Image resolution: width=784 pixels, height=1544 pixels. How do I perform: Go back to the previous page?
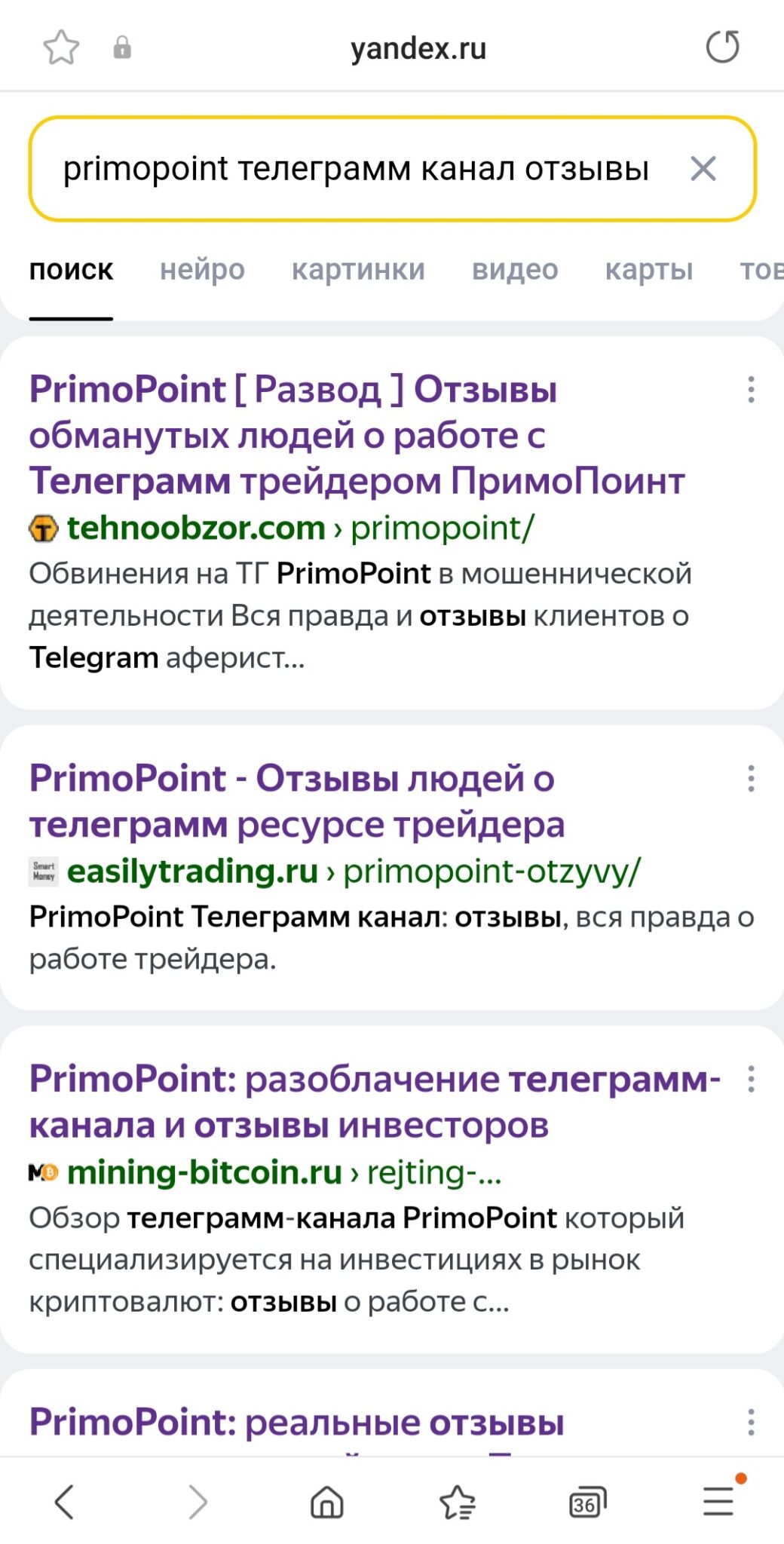click(x=64, y=1502)
